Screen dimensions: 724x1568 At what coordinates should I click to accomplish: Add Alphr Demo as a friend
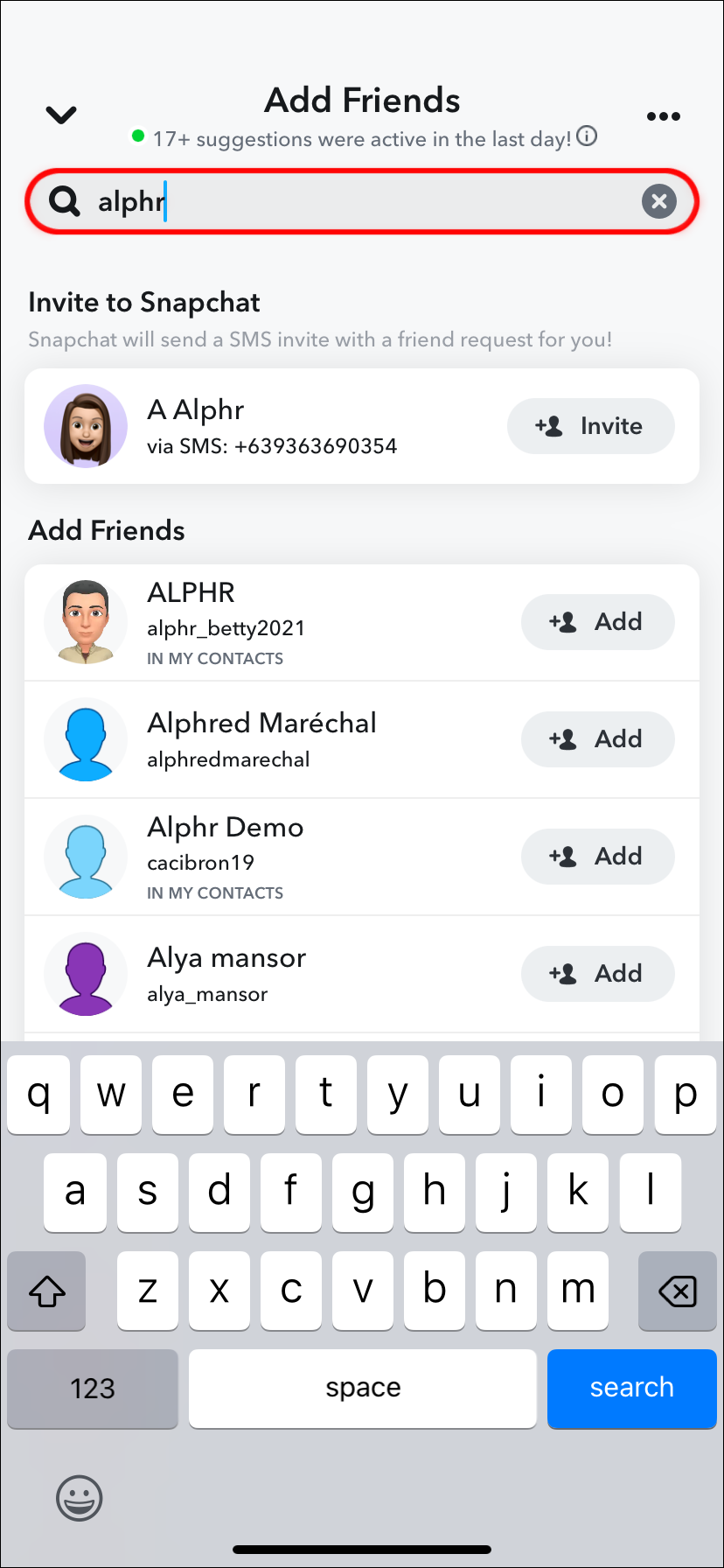[597, 857]
